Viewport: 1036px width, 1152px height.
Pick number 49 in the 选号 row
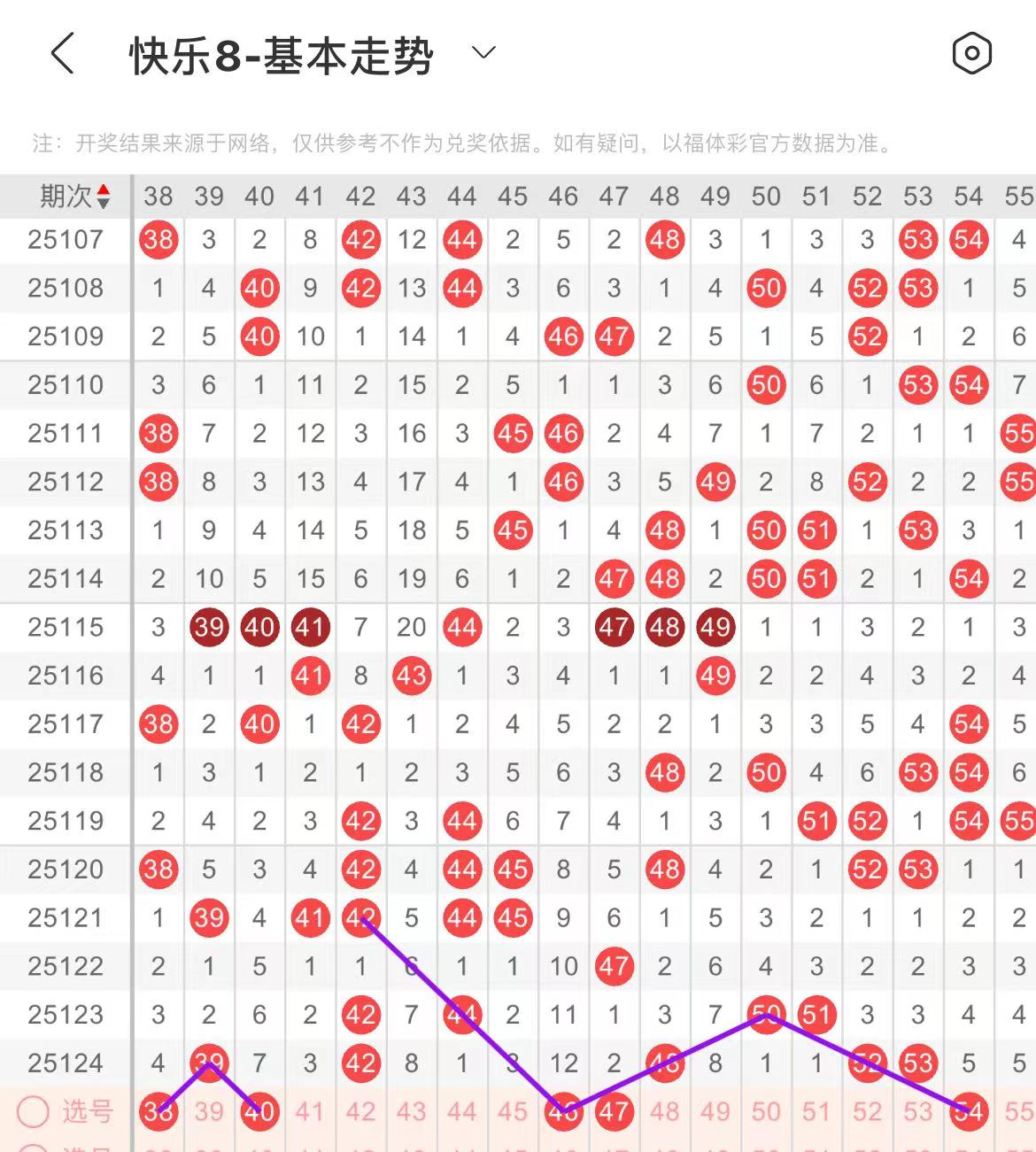[x=715, y=1111]
